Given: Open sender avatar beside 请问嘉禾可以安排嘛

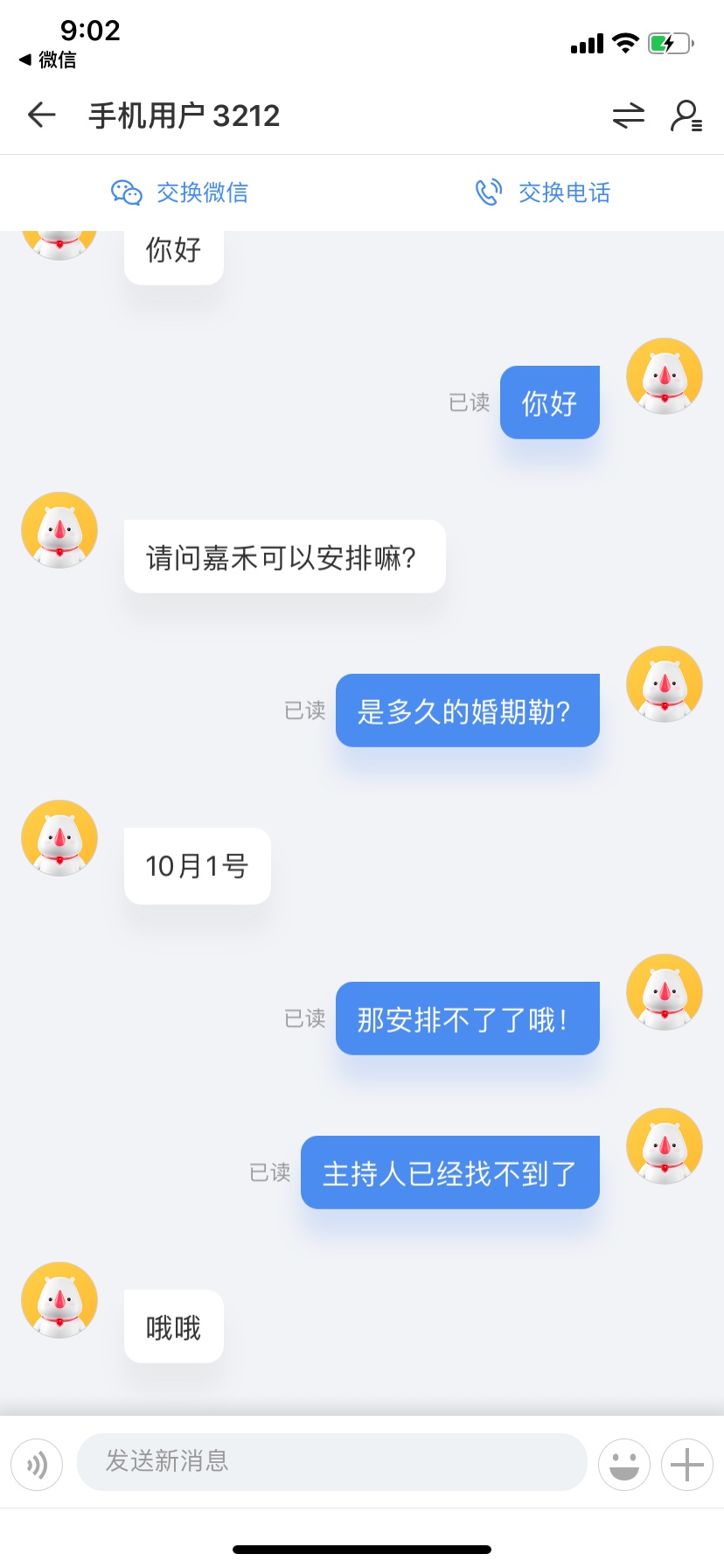Looking at the screenshot, I should 59,530.
